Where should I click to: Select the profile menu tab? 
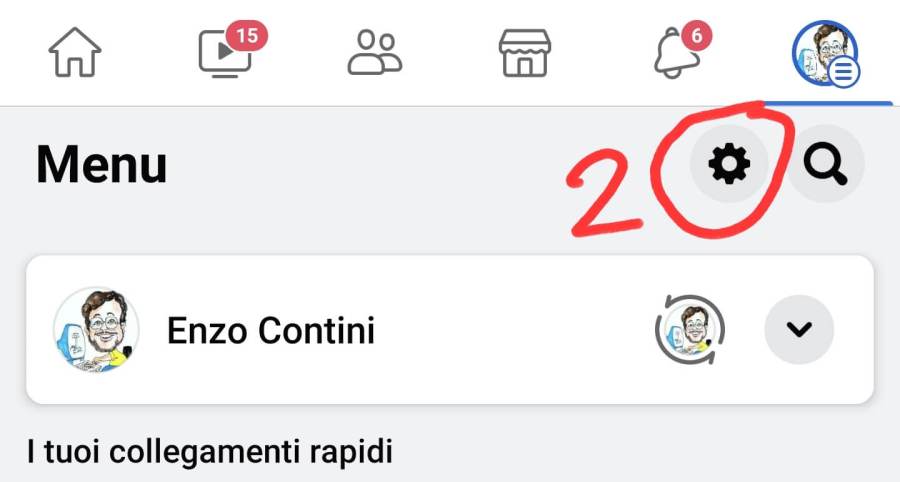(x=824, y=53)
